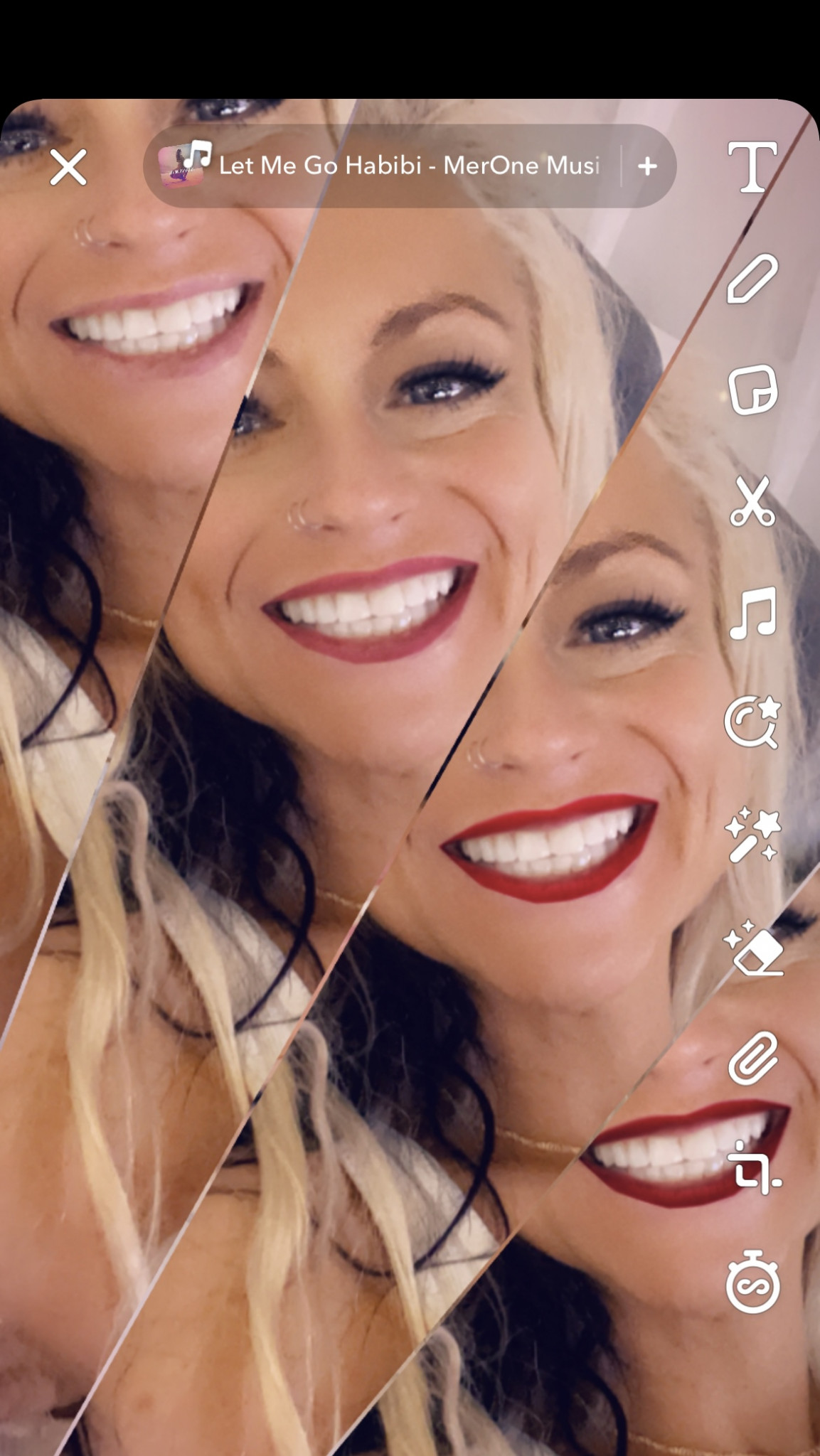Select the magic eraser tool
Viewport: 820px width, 1456px height.
pos(752,947)
